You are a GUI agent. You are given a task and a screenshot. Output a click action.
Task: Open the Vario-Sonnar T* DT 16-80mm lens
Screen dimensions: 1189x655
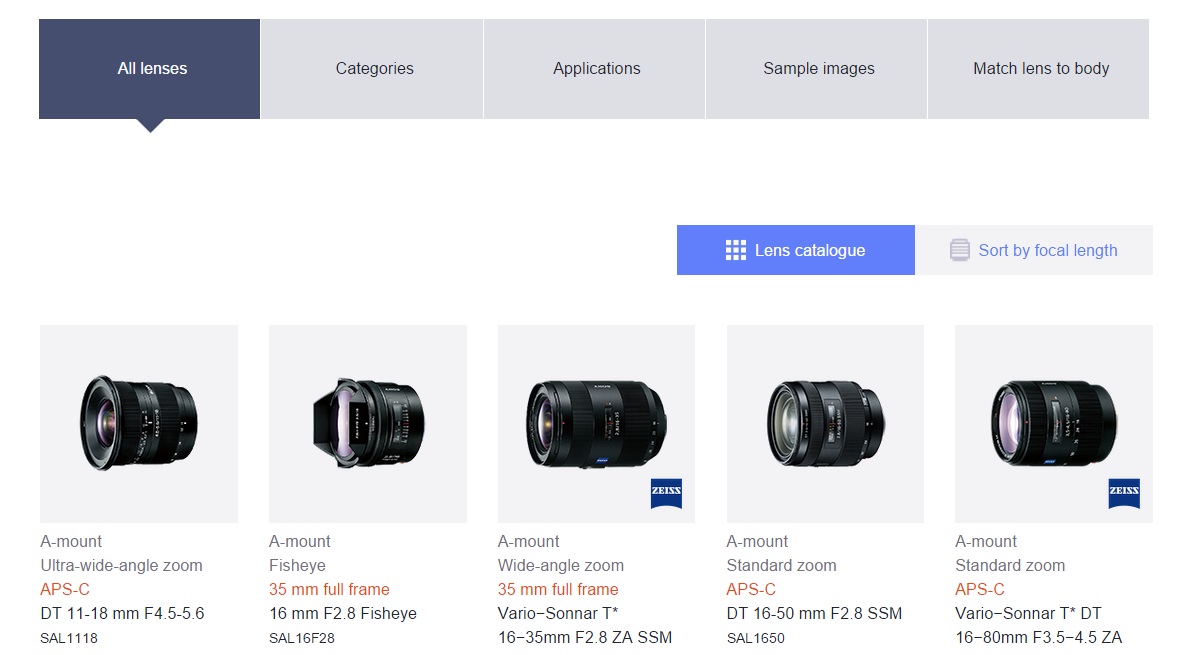[1053, 423]
